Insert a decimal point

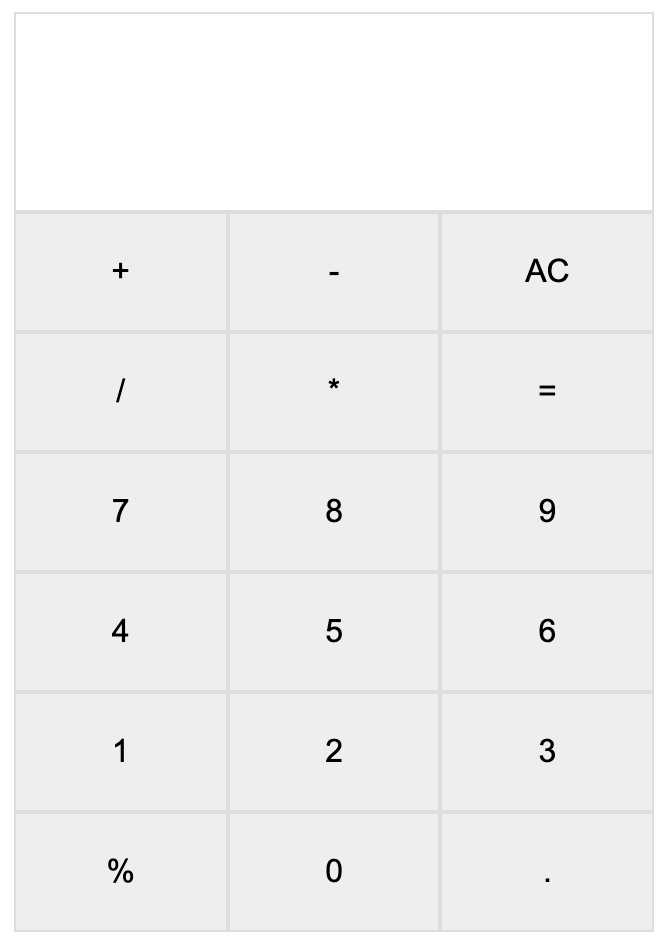(x=547, y=871)
